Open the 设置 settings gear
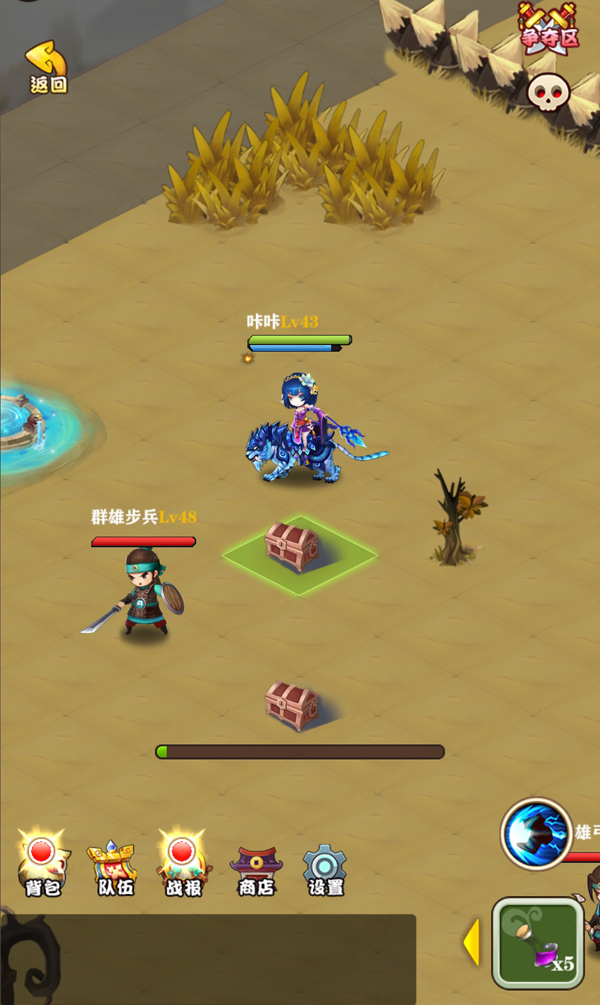 (x=325, y=869)
